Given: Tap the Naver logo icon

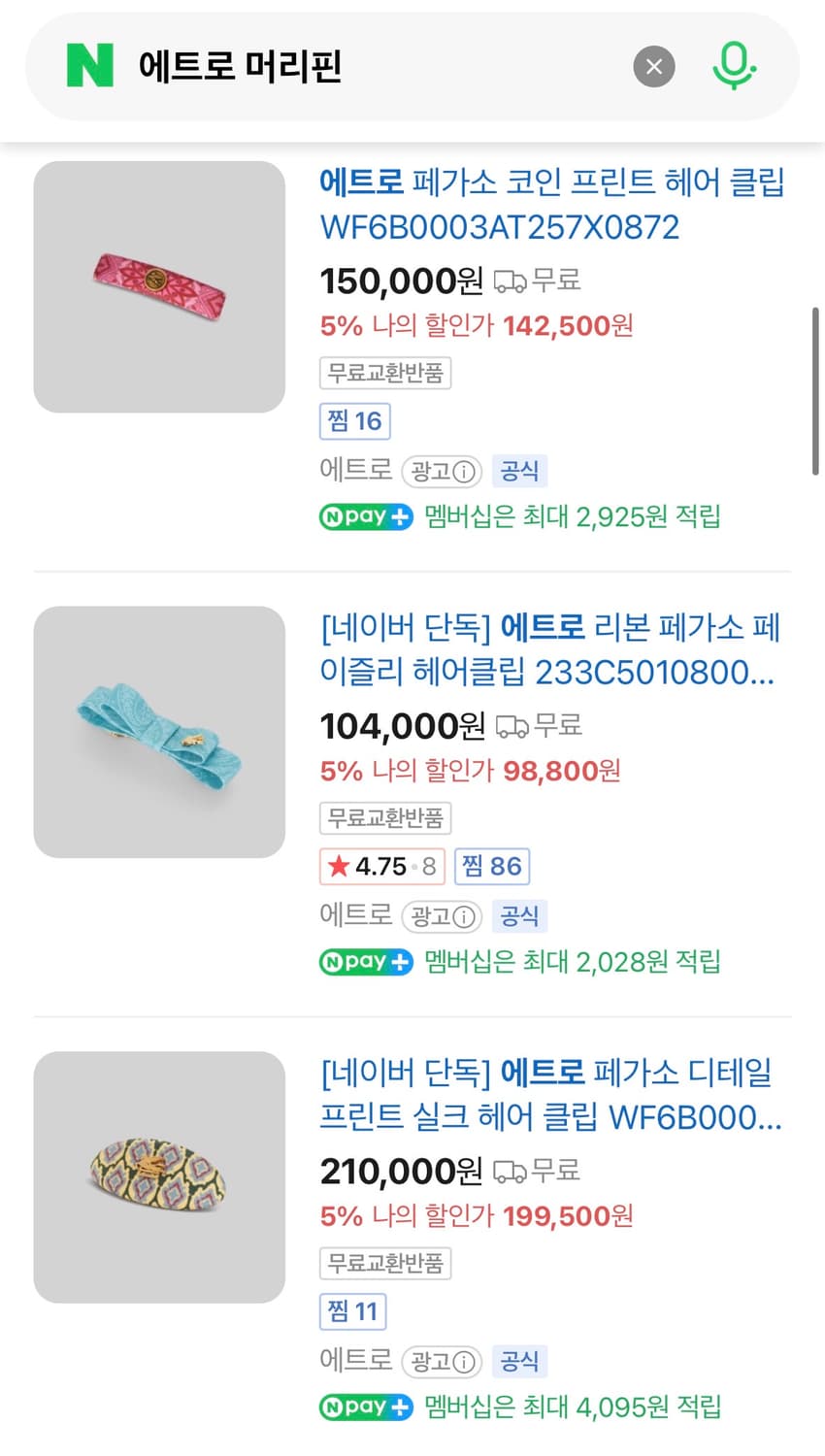Looking at the screenshot, I should 88,66.
